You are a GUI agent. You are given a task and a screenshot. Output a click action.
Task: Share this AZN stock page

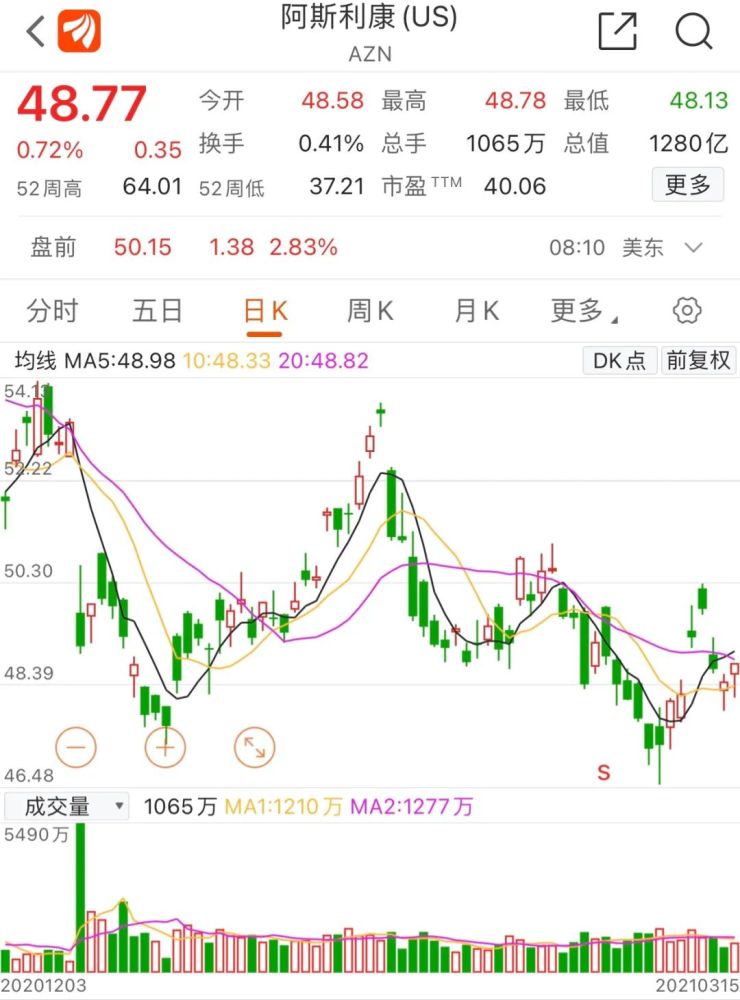tap(617, 31)
